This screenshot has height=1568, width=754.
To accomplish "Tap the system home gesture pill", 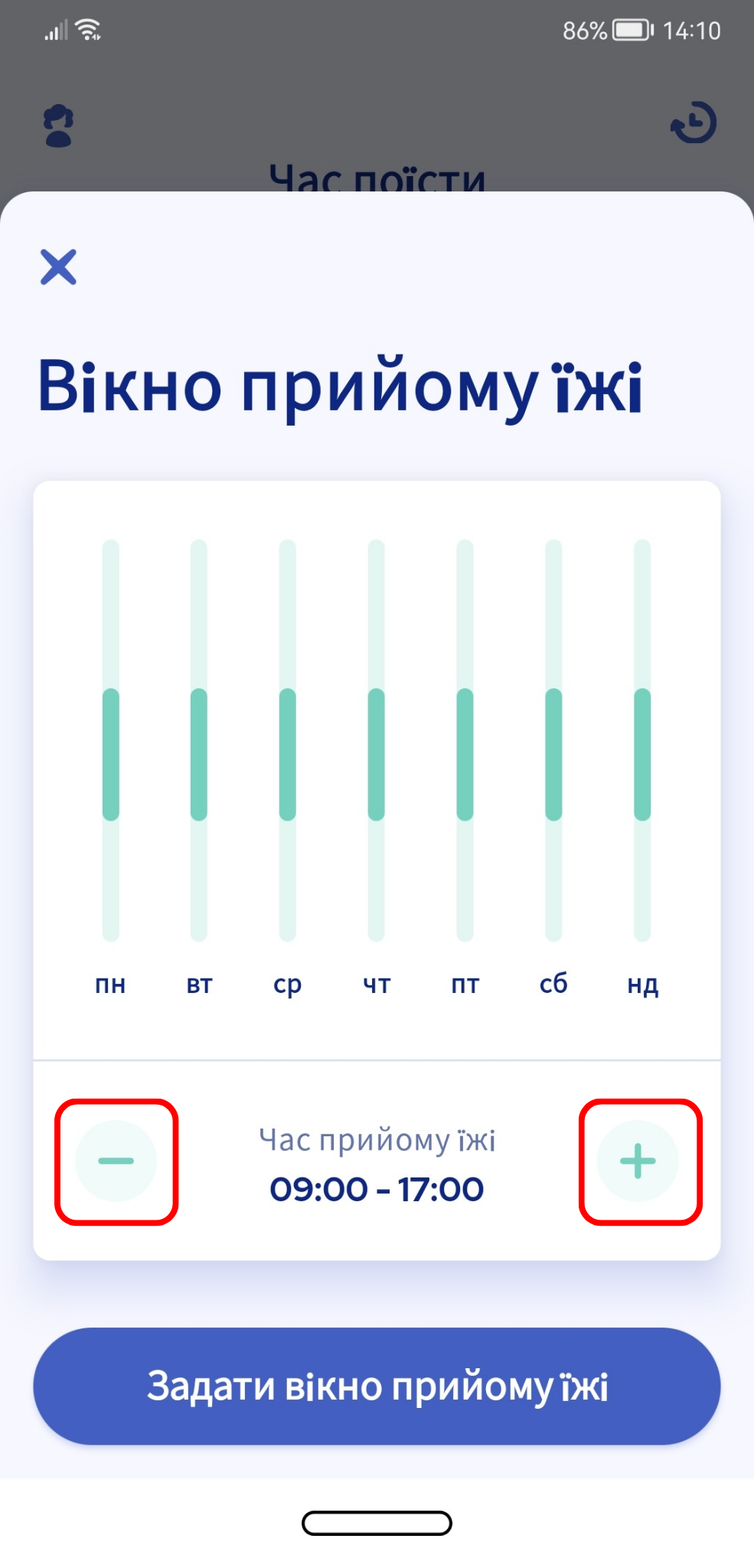I will [377, 1524].
